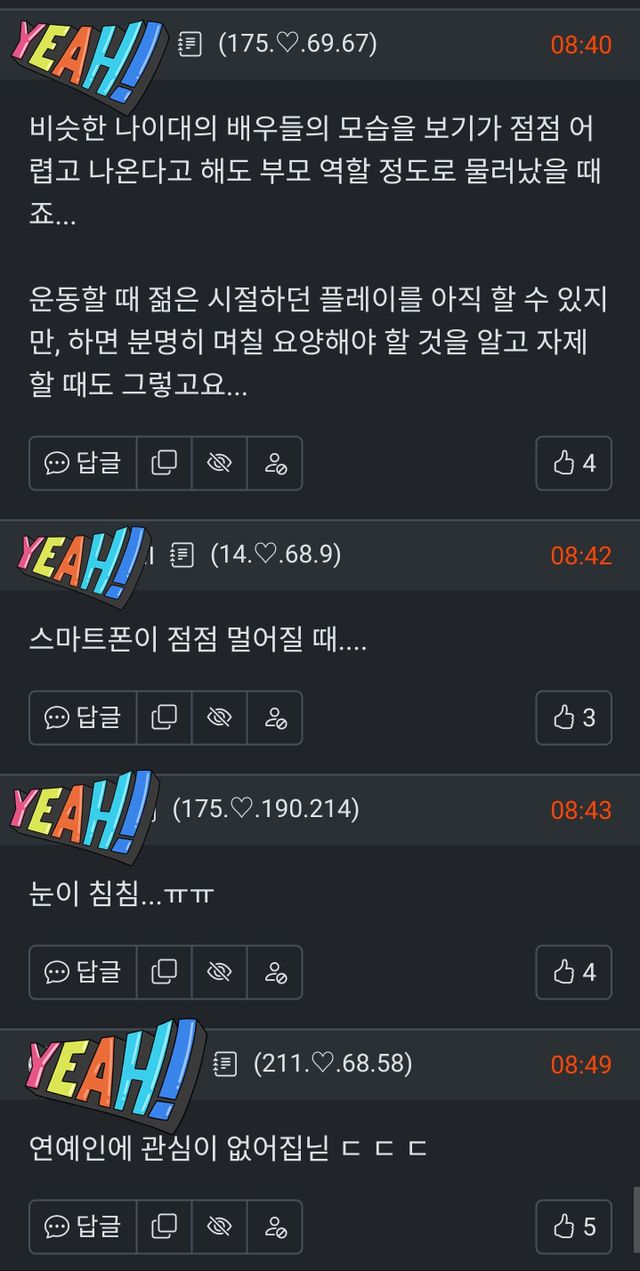Block the user at 211.♡.68.58
Viewport: 640px width, 1271px height.
pyautogui.click(x=275, y=1226)
